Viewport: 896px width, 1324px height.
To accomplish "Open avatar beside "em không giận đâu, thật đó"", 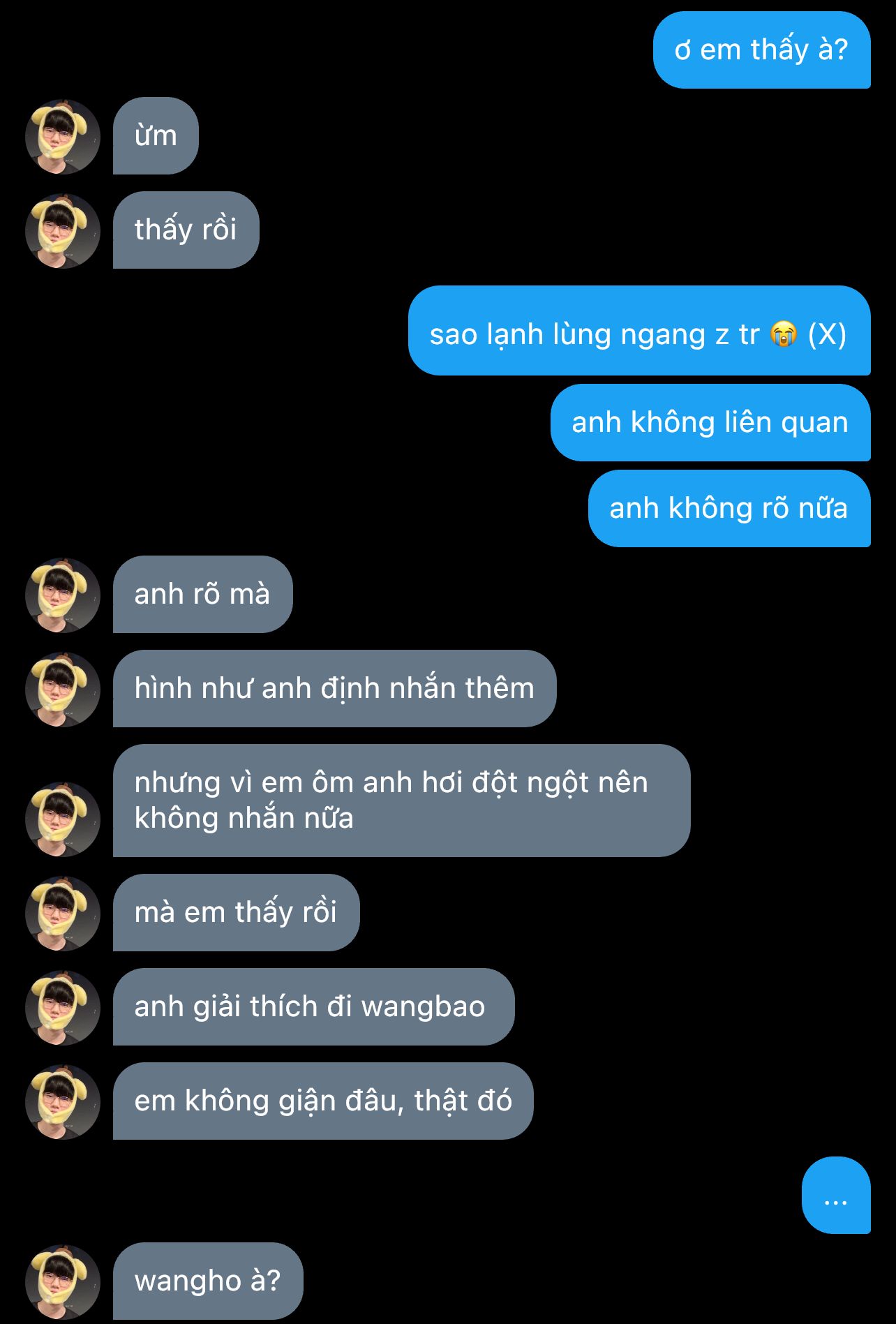I will click(63, 1102).
